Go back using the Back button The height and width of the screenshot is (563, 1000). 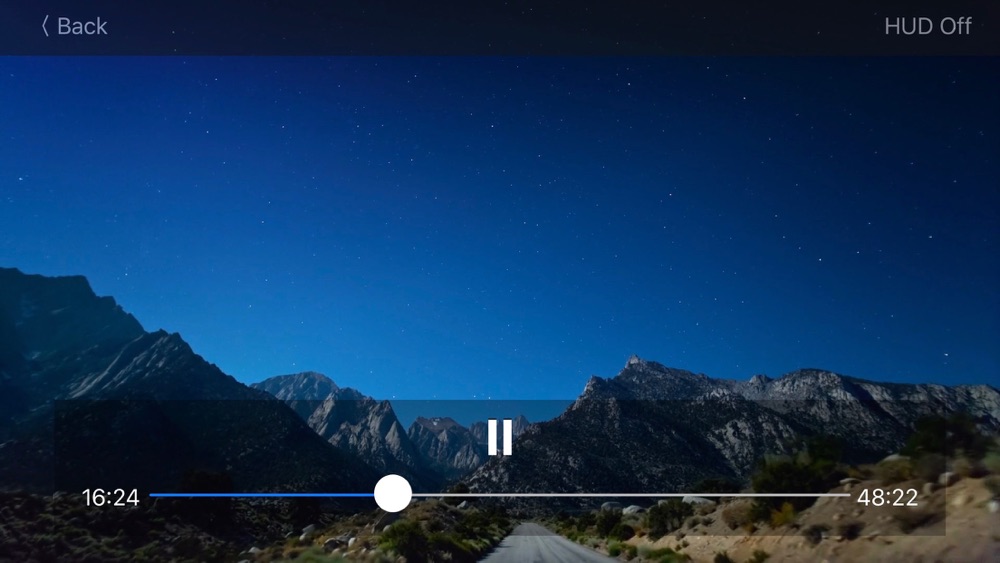point(73,27)
